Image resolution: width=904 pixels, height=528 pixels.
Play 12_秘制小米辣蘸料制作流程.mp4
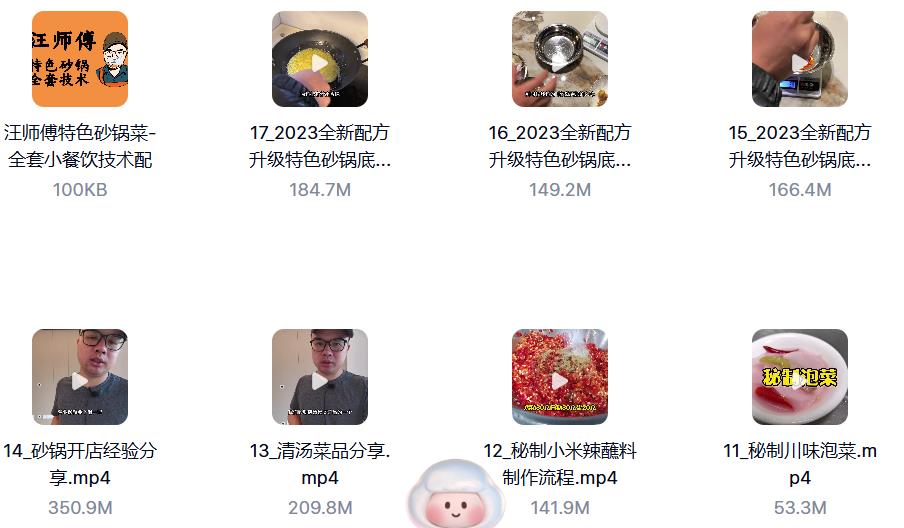pyautogui.click(x=560, y=377)
